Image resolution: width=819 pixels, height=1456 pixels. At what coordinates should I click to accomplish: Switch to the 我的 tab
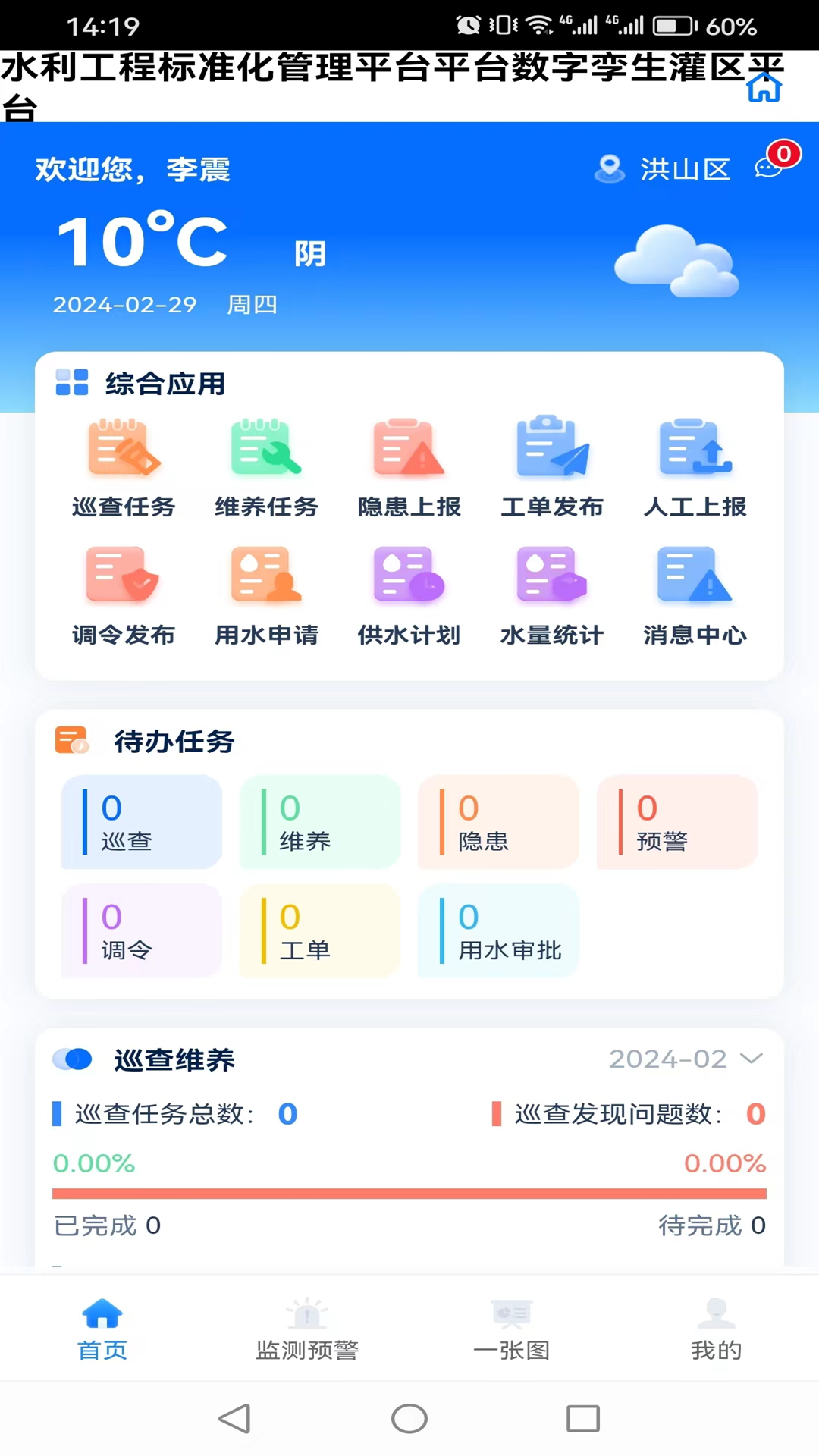716,1329
